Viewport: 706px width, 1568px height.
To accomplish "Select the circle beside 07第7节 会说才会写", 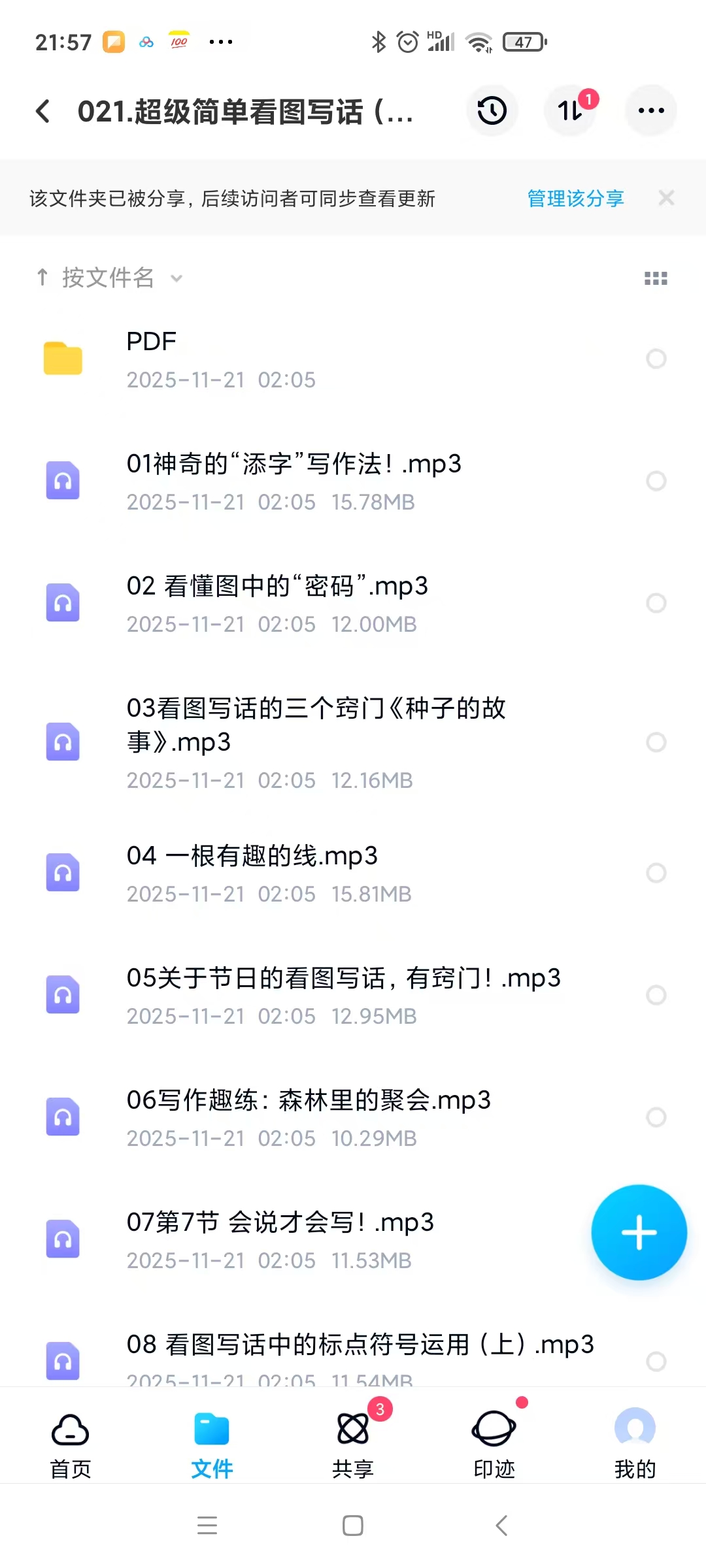I will click(656, 1239).
